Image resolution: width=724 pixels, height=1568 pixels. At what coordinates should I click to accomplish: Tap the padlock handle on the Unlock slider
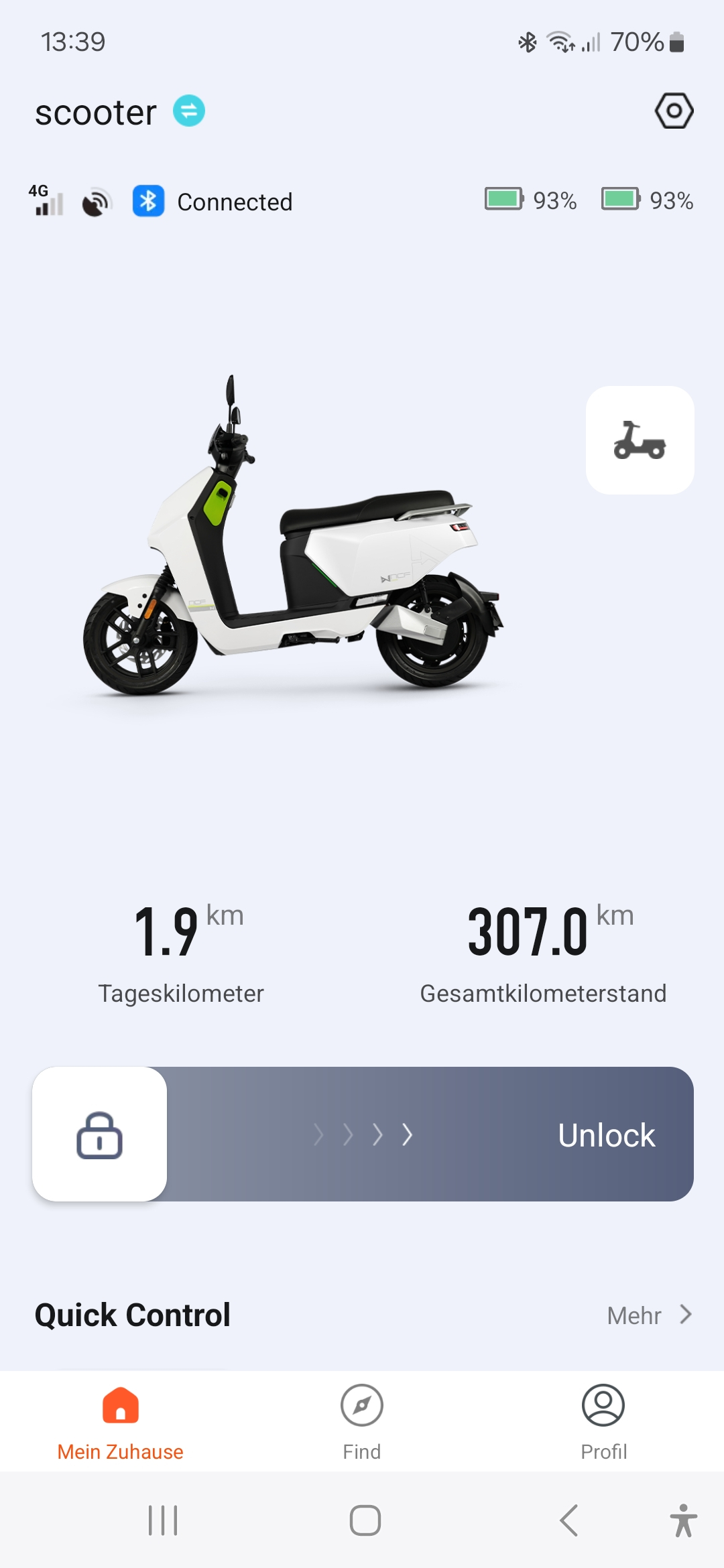[x=100, y=1134]
